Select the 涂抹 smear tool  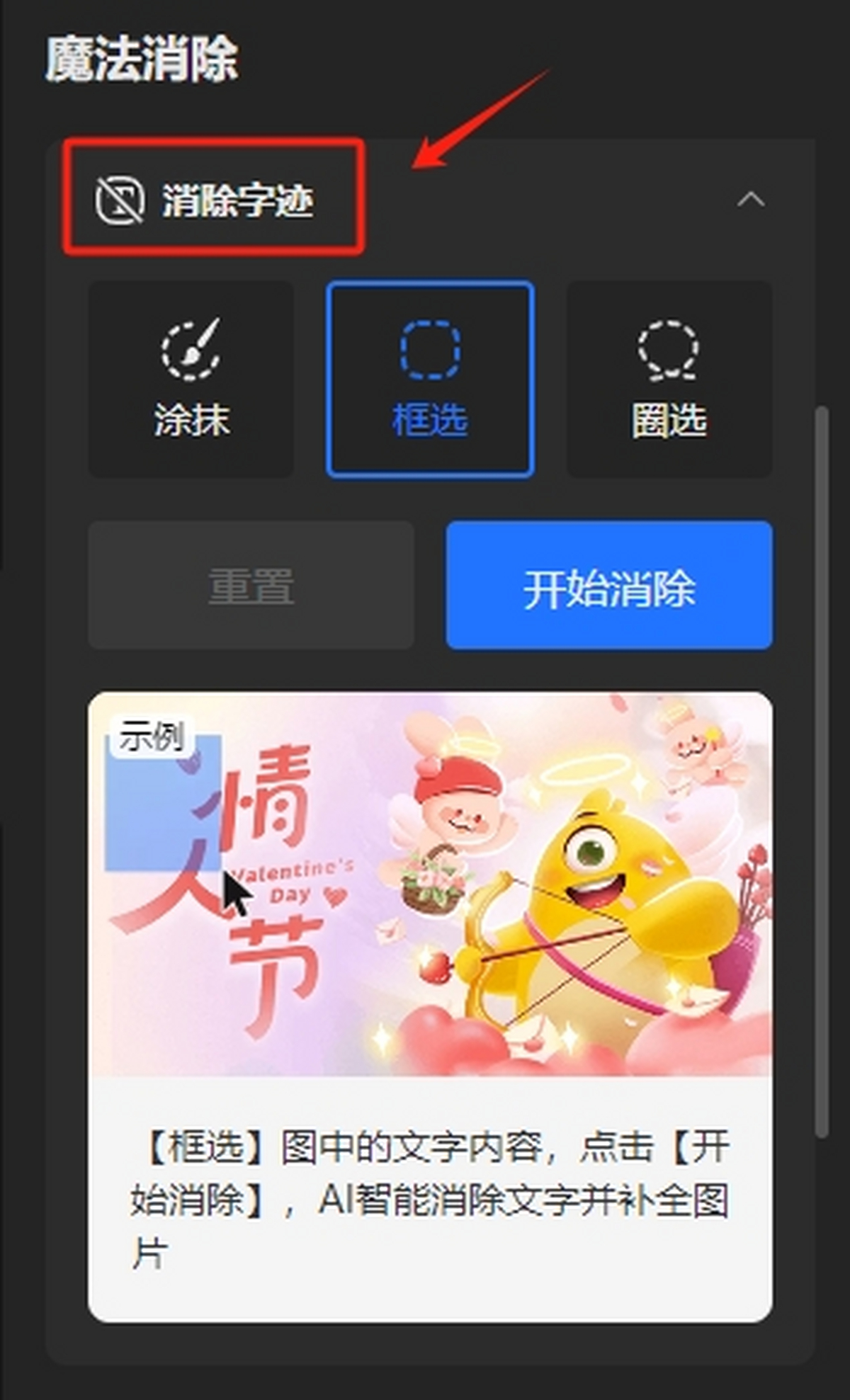pos(191,379)
